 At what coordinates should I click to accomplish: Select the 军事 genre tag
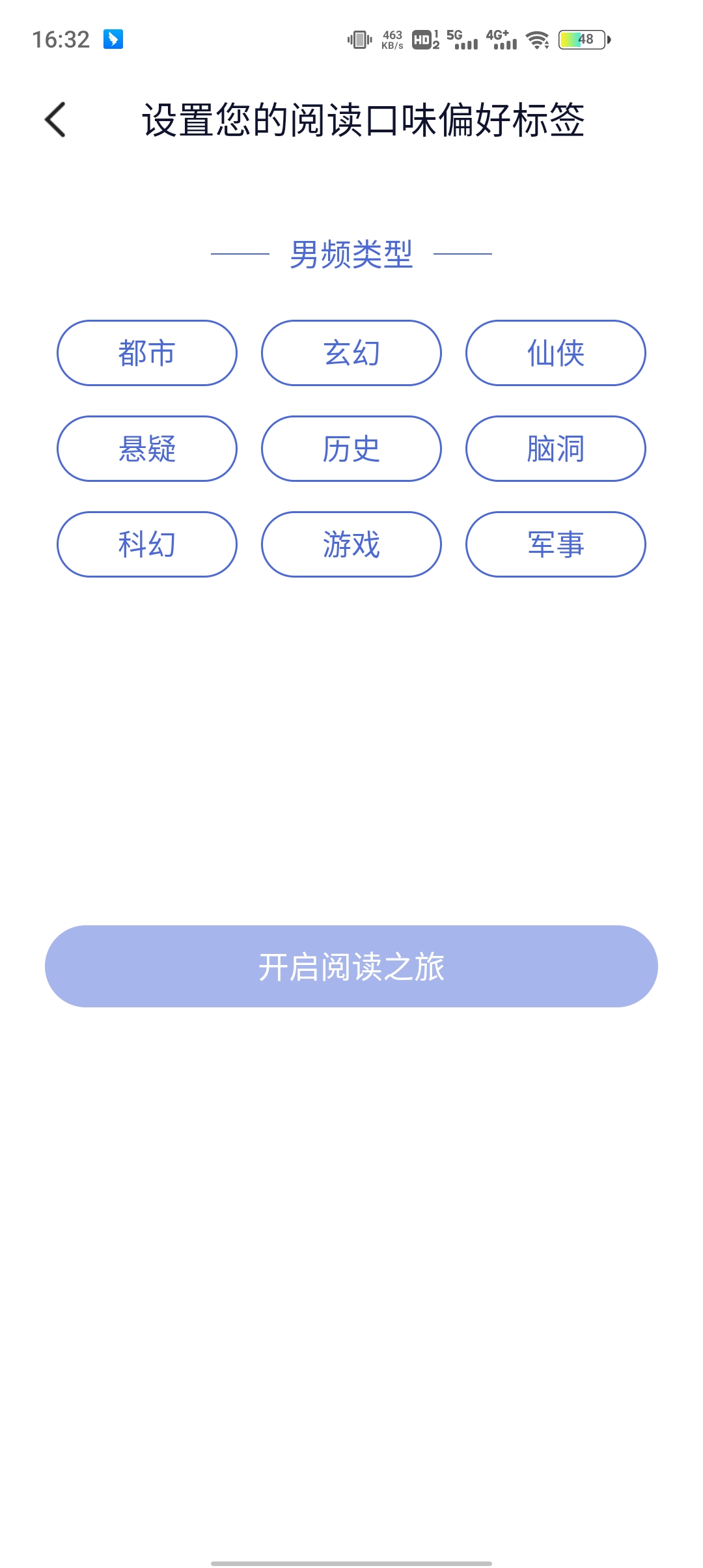click(x=555, y=545)
